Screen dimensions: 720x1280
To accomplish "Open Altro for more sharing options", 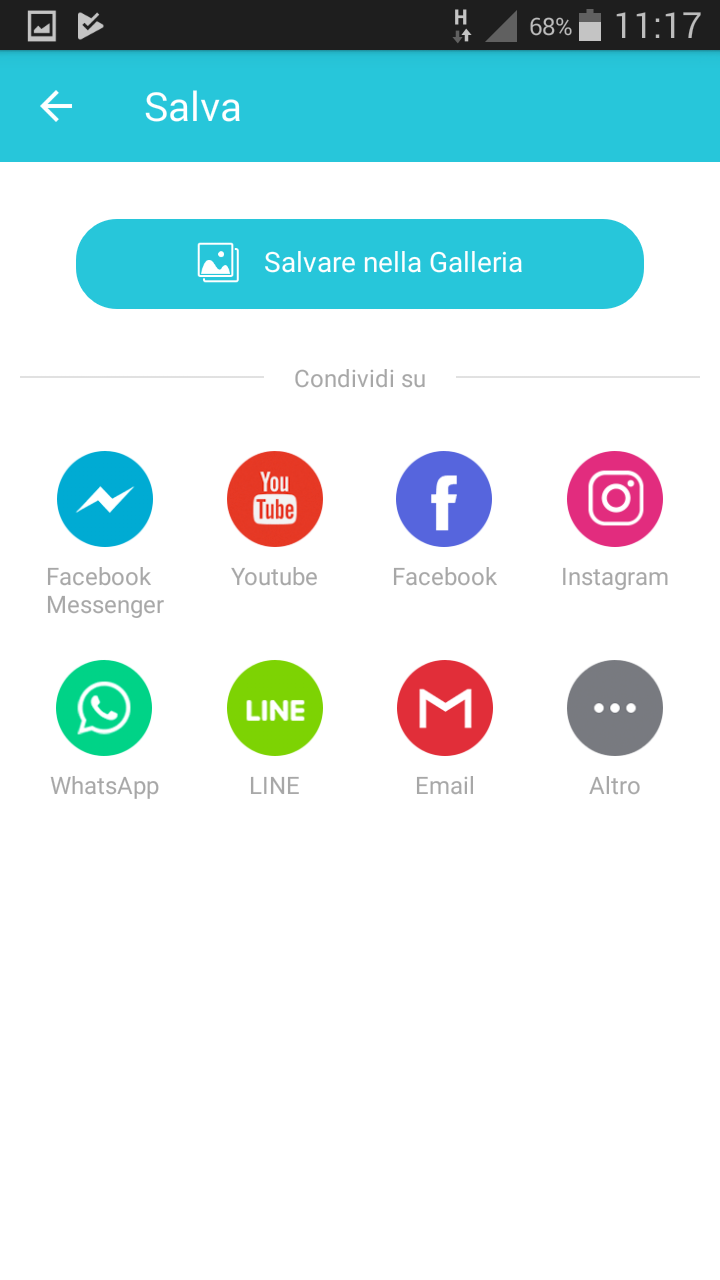I will (x=615, y=708).
